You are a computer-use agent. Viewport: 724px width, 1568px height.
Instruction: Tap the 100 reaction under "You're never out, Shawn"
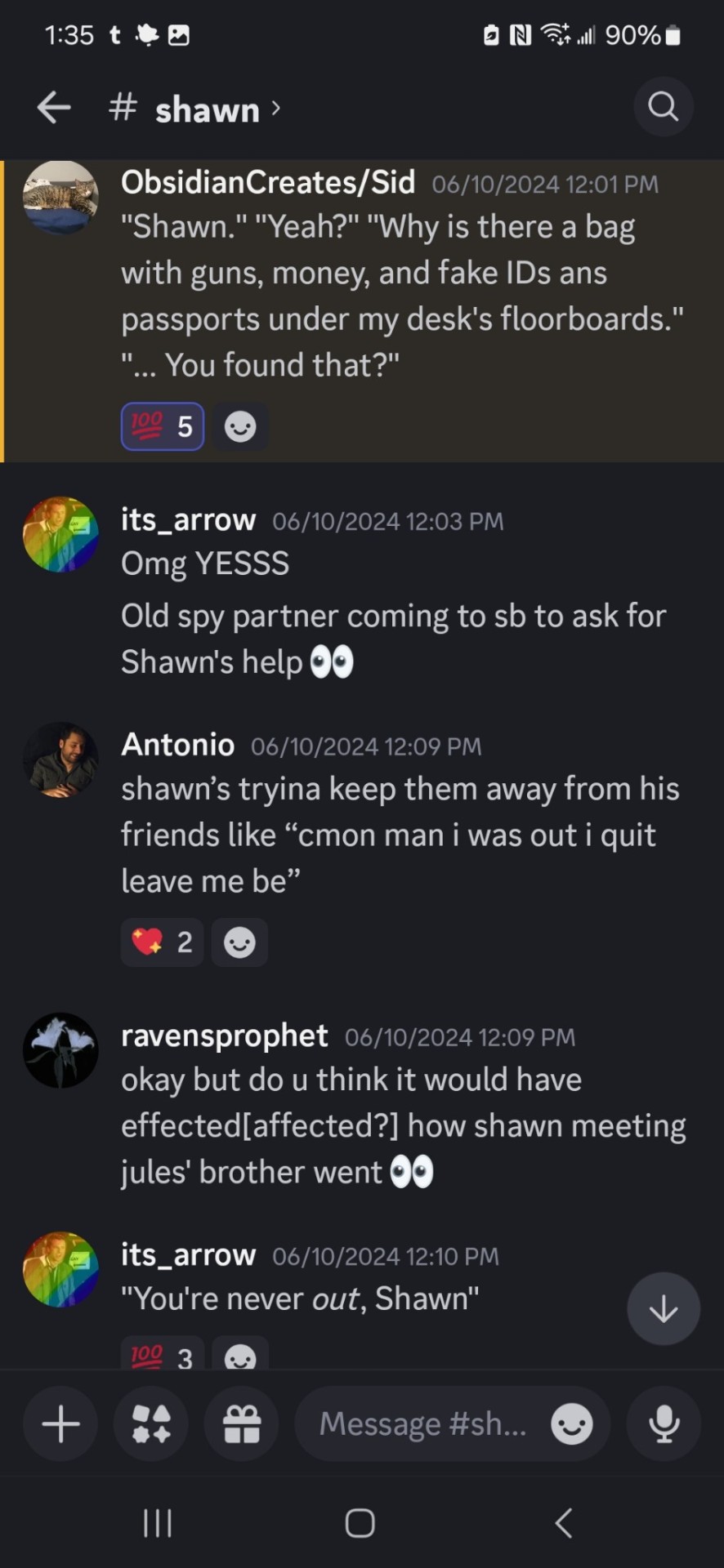point(163,1356)
